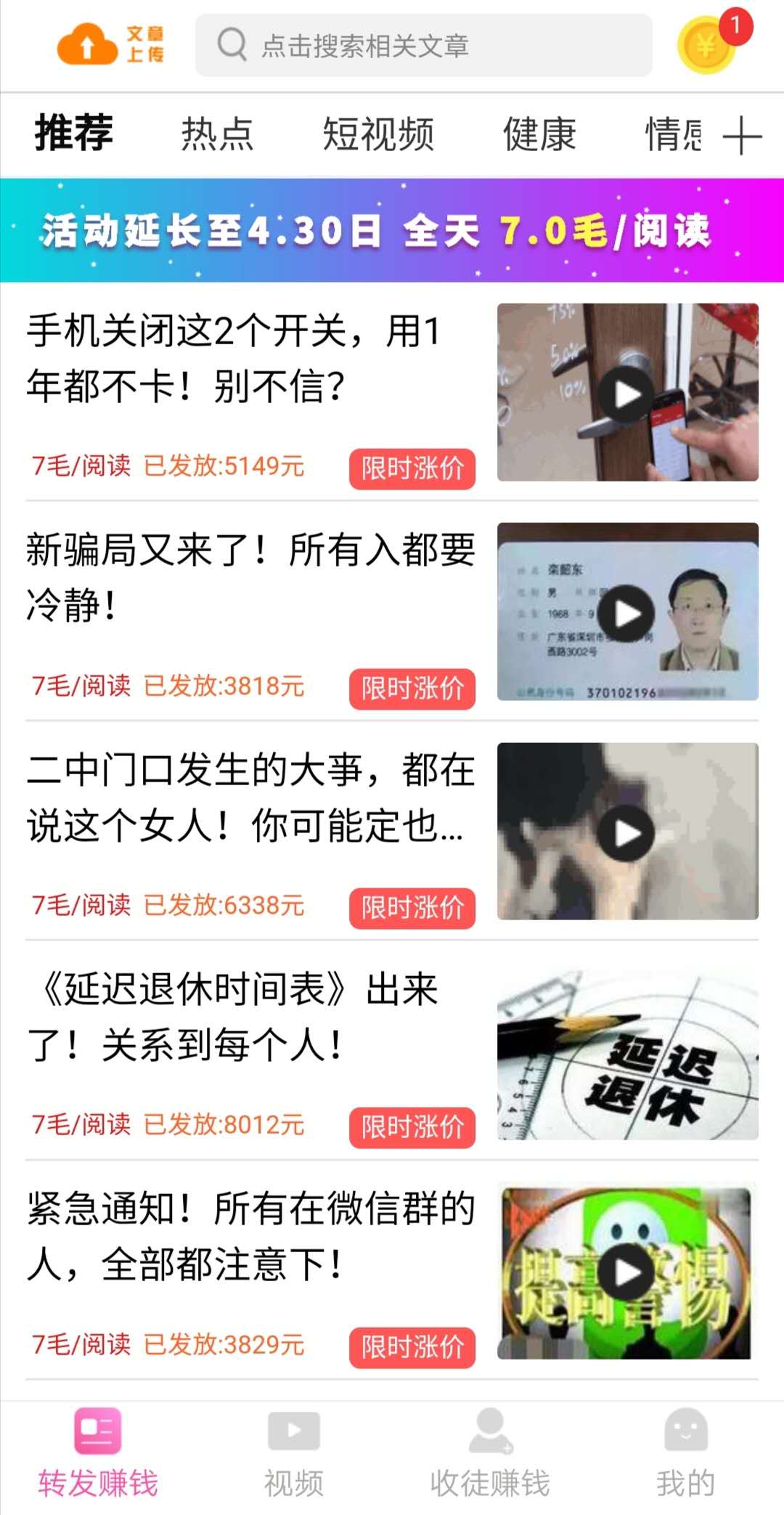Open the 新骗局又来了 article
This screenshot has height=1515, width=784.
coord(392,612)
